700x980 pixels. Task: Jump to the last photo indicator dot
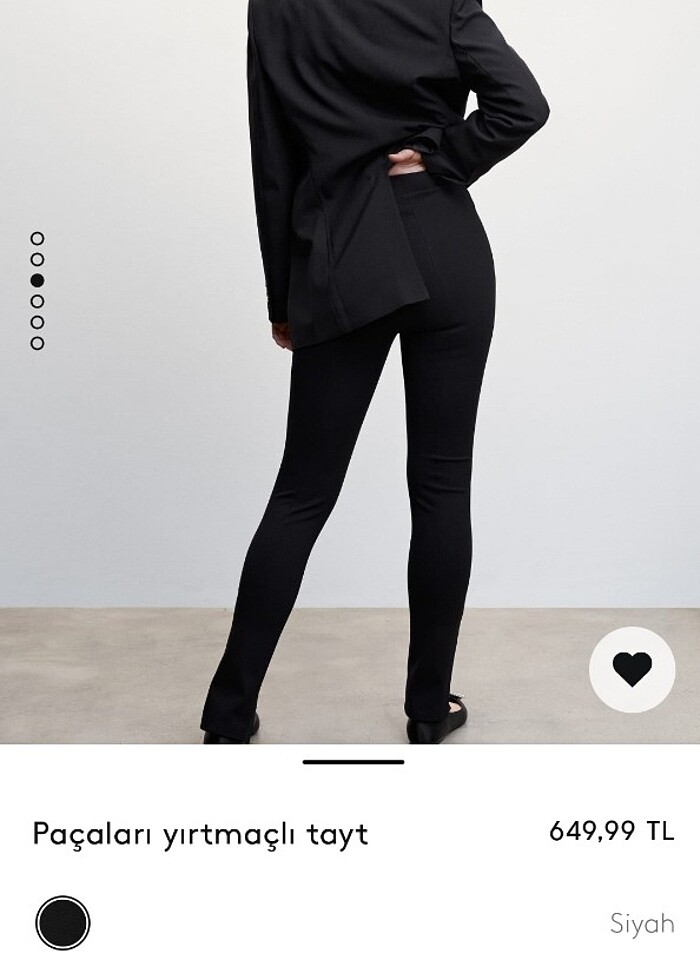(38, 343)
